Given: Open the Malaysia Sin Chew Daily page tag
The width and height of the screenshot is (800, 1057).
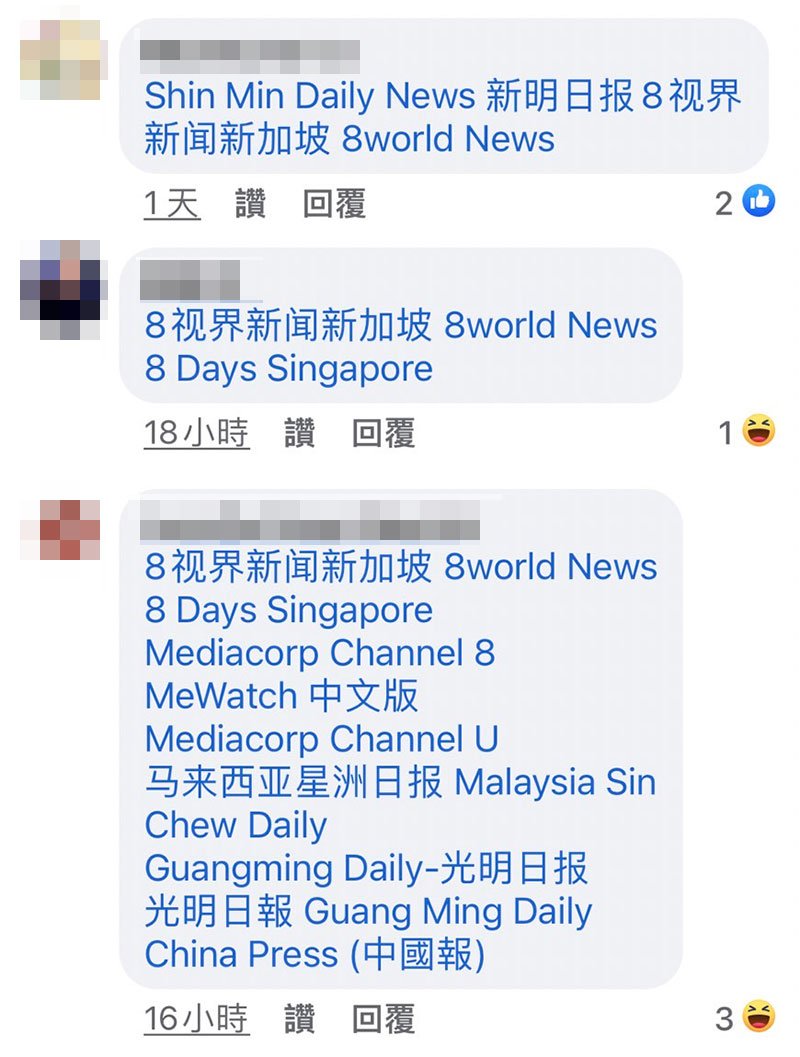Looking at the screenshot, I should 400,783.
